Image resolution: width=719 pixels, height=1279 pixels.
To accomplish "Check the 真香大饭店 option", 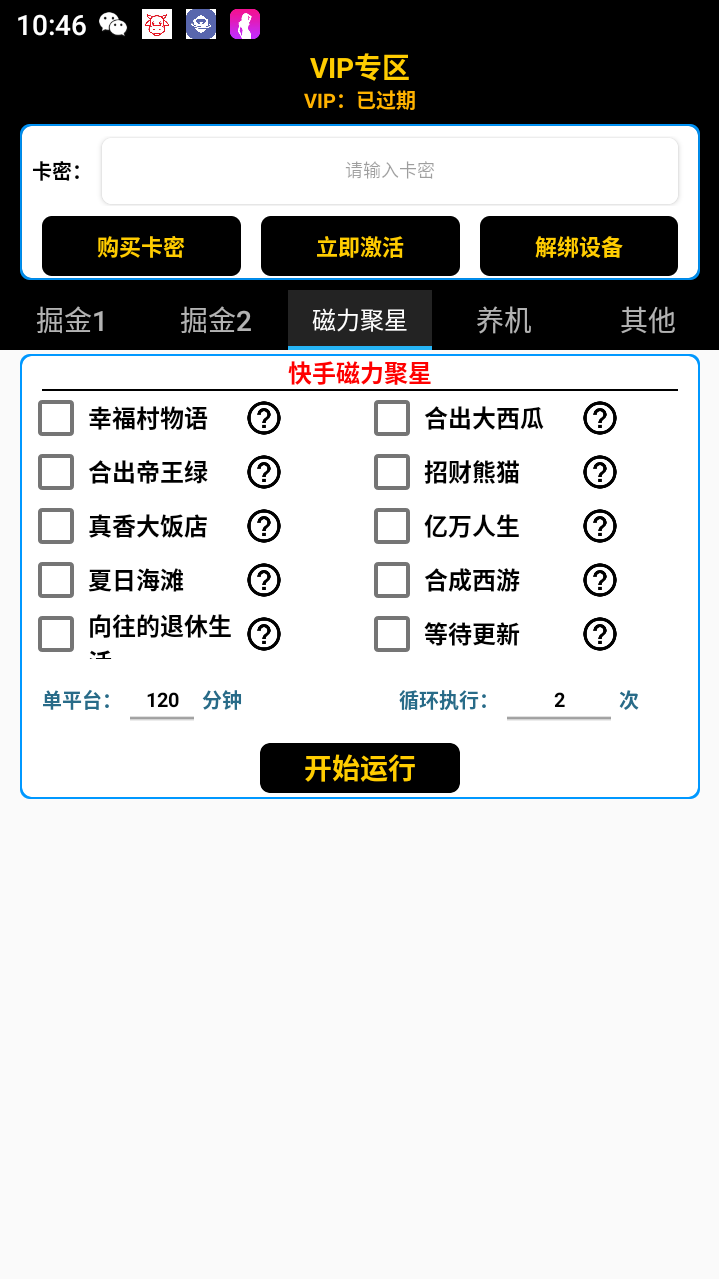I will (x=56, y=526).
